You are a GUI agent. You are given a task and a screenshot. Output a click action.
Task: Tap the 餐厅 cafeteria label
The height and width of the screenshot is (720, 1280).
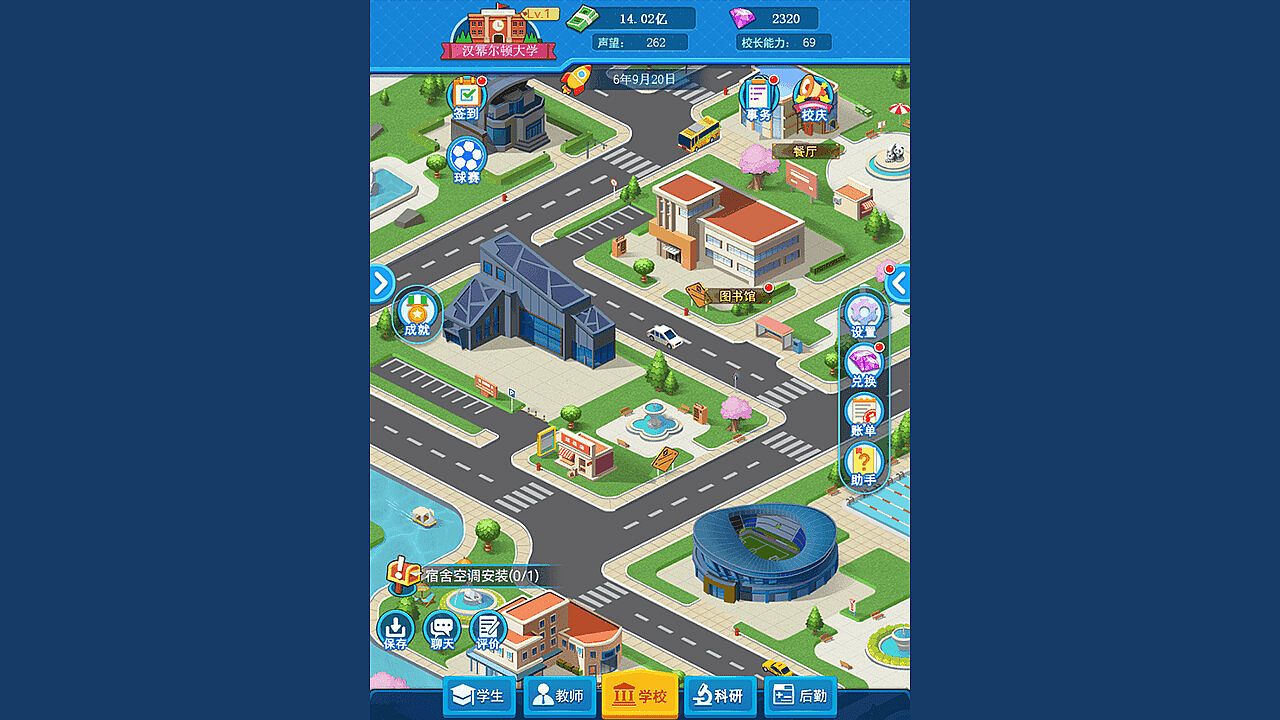805,152
